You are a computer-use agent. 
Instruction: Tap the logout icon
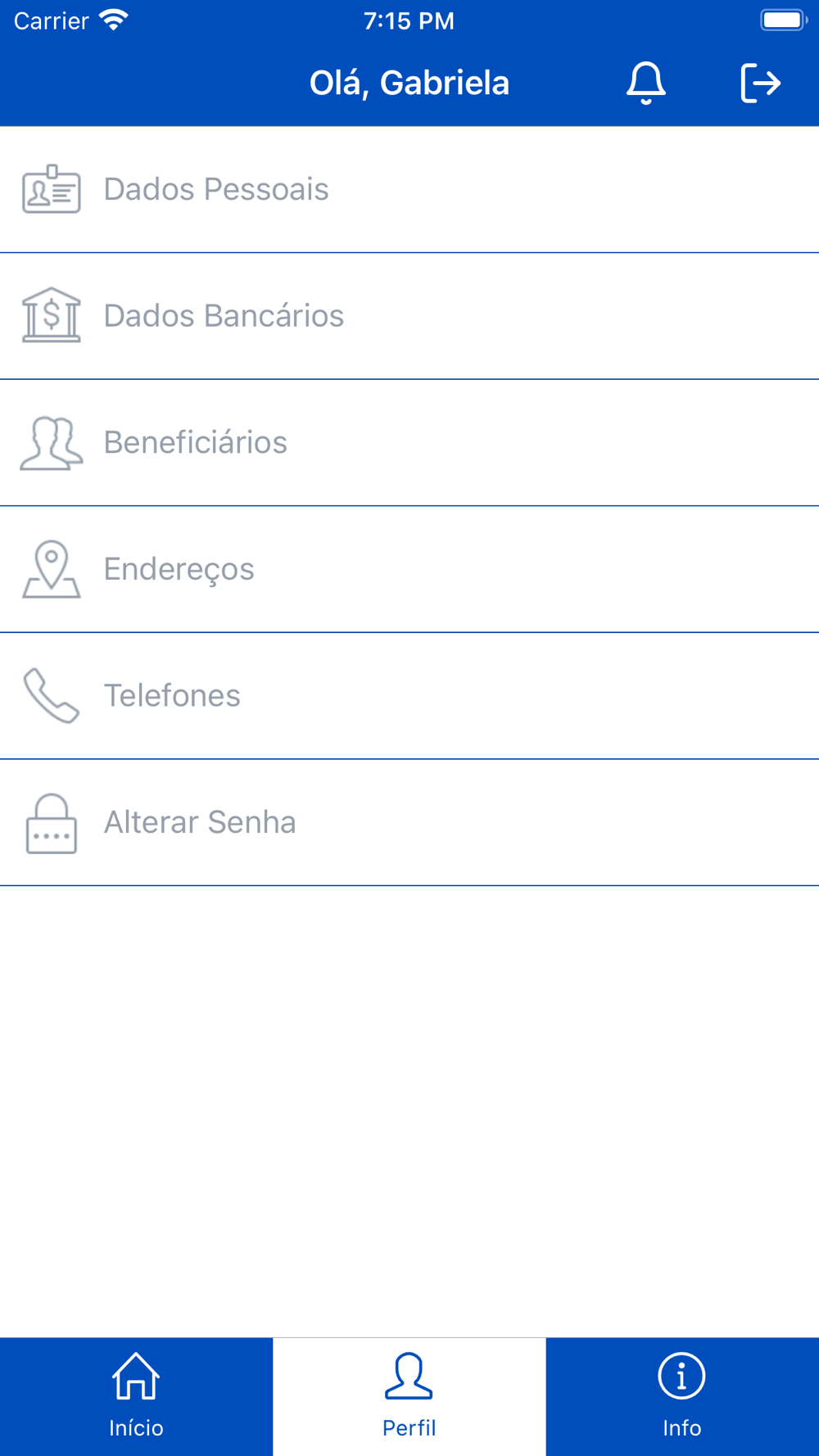point(761,83)
